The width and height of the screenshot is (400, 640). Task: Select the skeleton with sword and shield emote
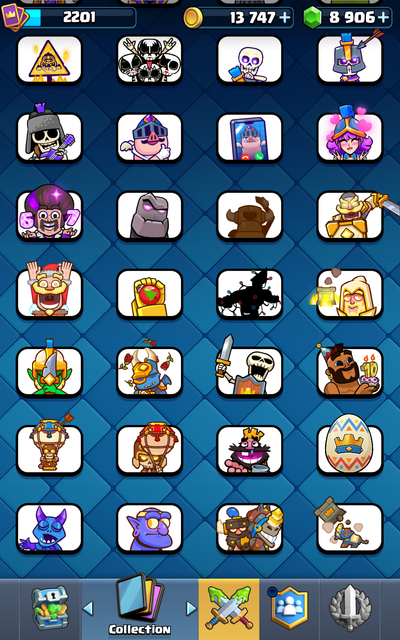point(249,369)
